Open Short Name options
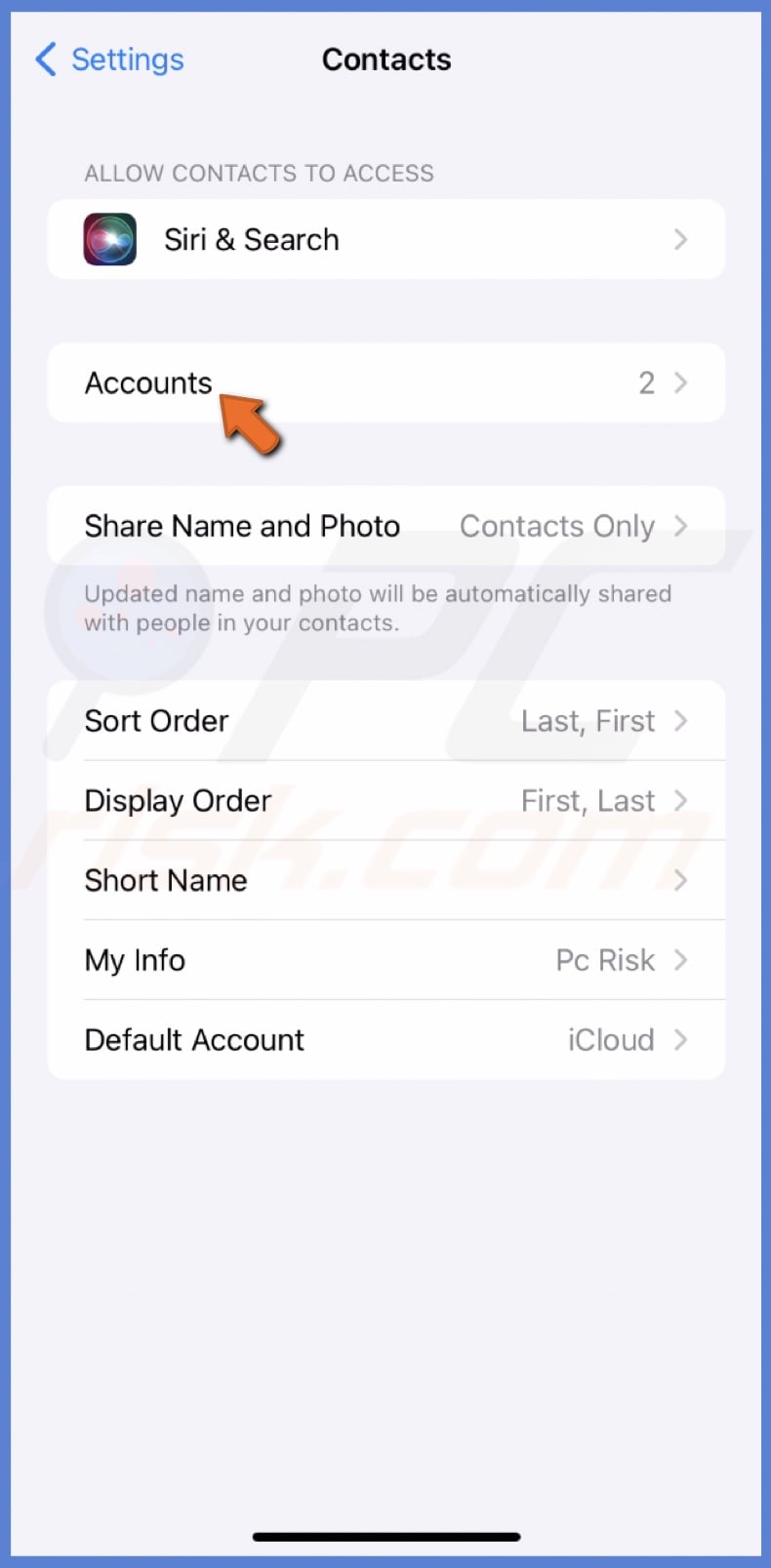 pyautogui.click(x=385, y=880)
